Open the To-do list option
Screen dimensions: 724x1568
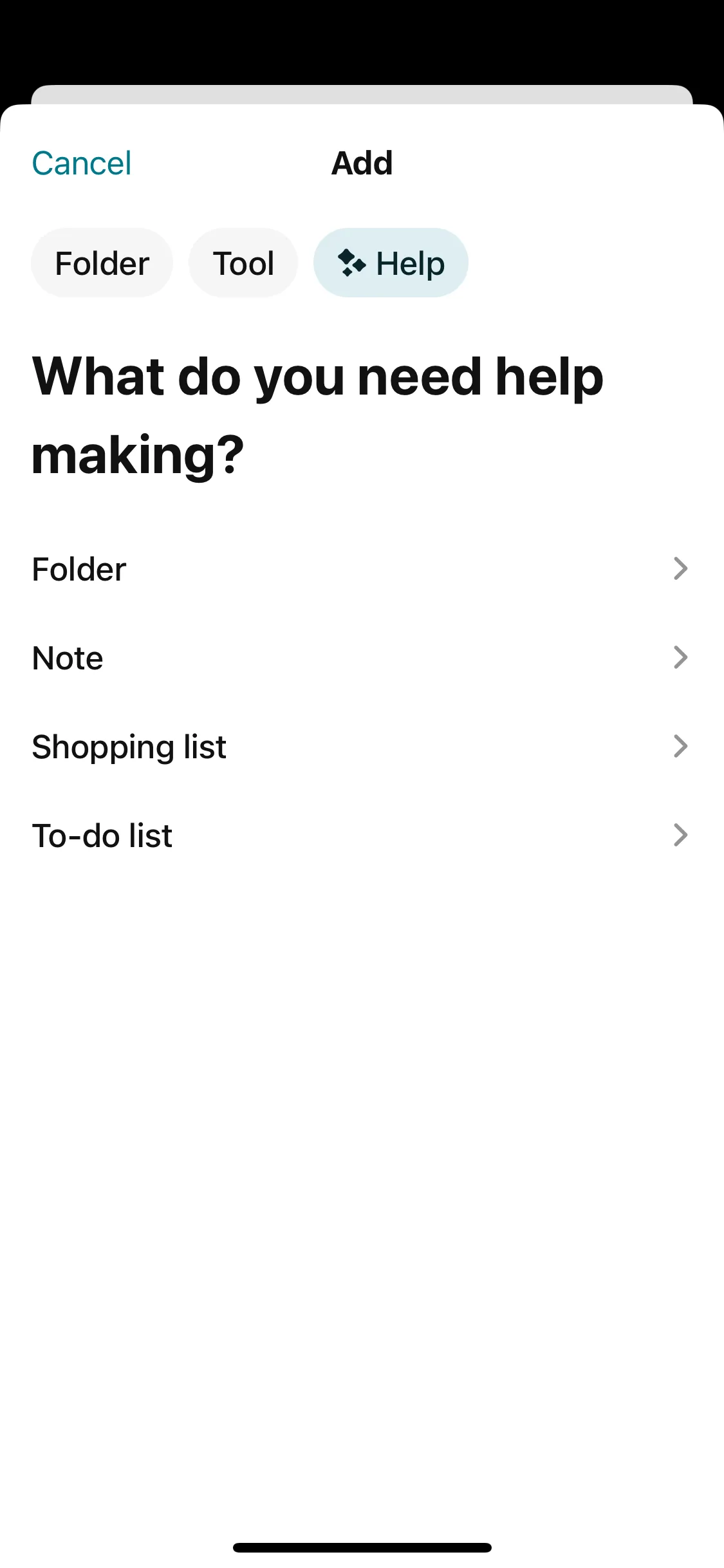(x=360, y=835)
